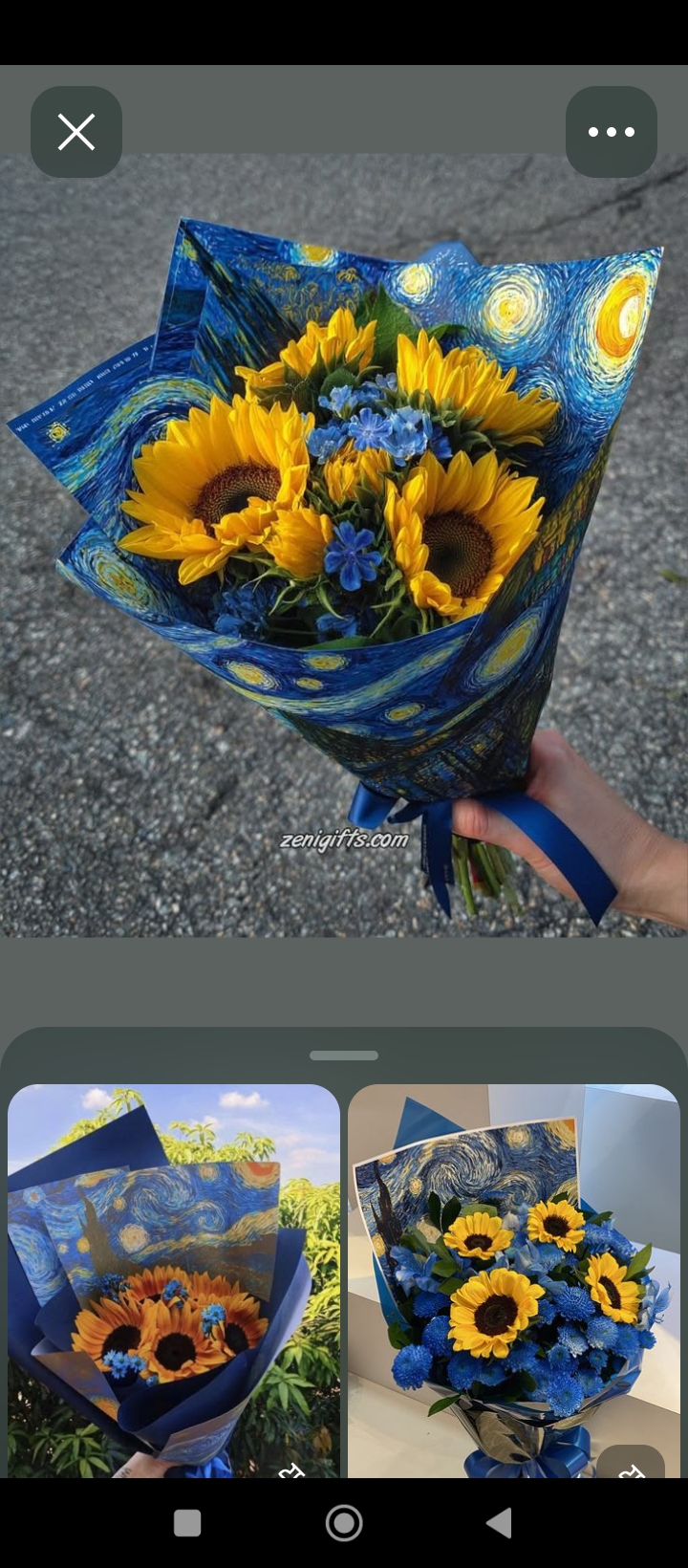Screen dimensions: 688x1568
Task: Close the image viewer
Action: coord(76,132)
